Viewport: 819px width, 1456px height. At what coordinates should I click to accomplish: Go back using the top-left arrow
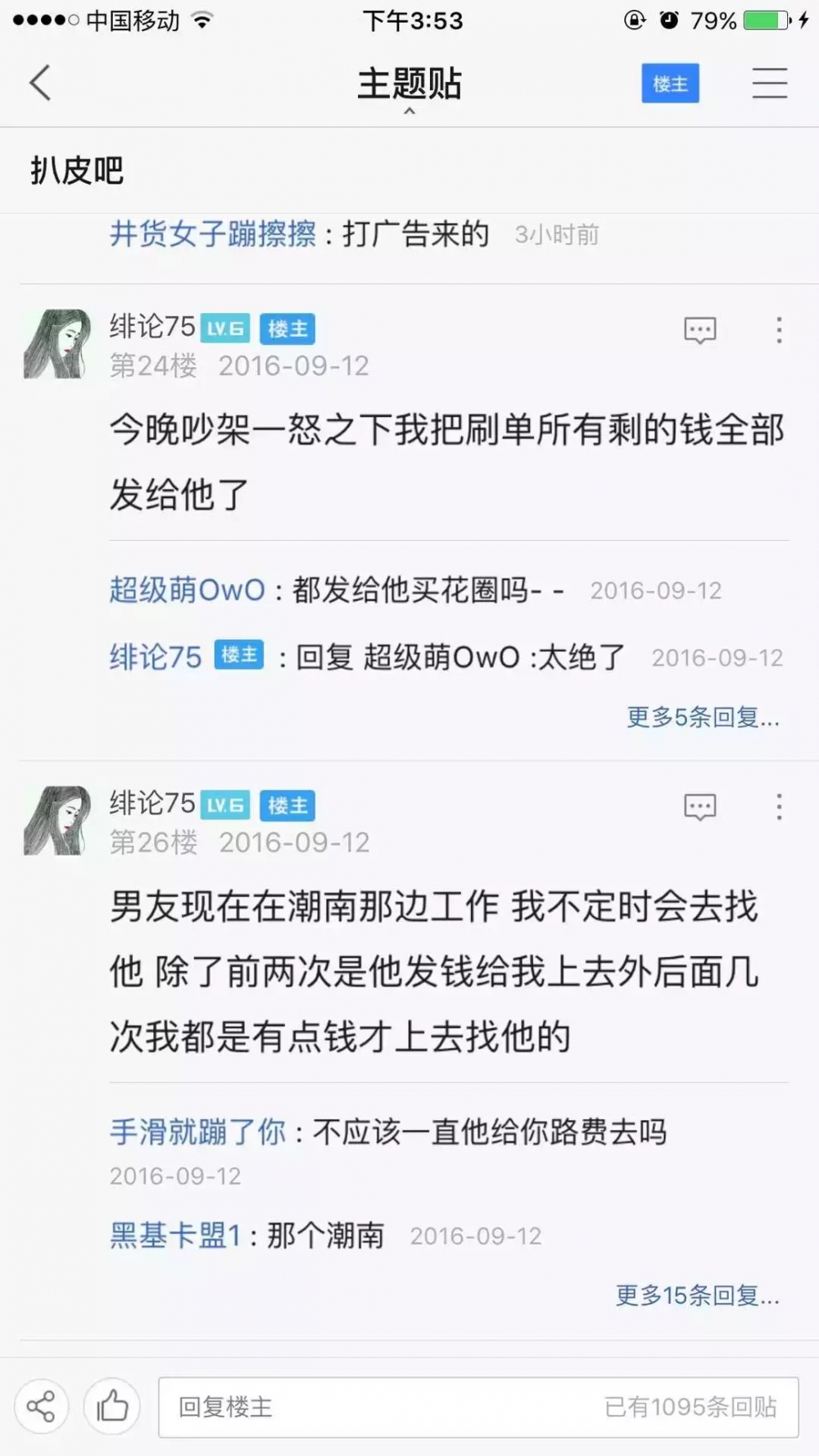tap(40, 83)
